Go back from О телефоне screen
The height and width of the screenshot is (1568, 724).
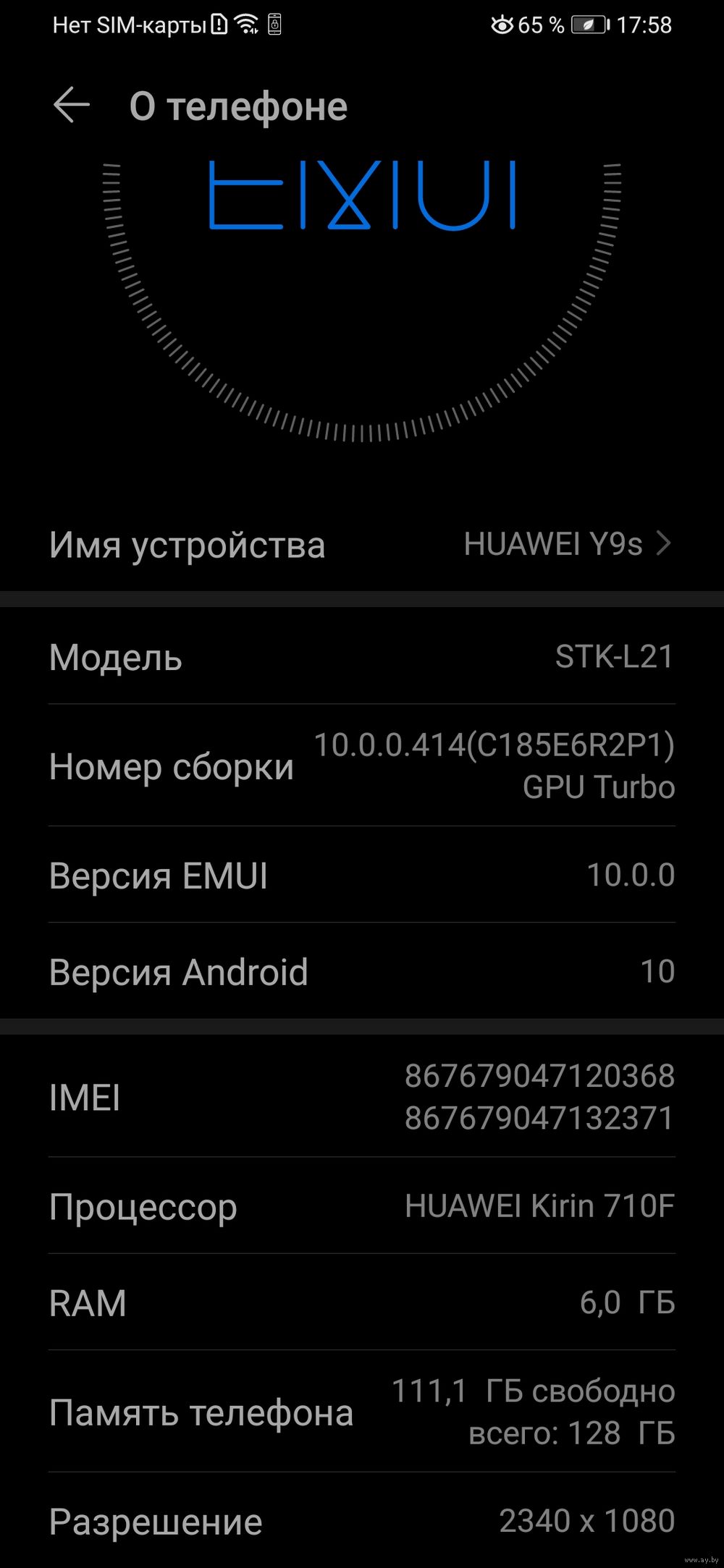71,106
